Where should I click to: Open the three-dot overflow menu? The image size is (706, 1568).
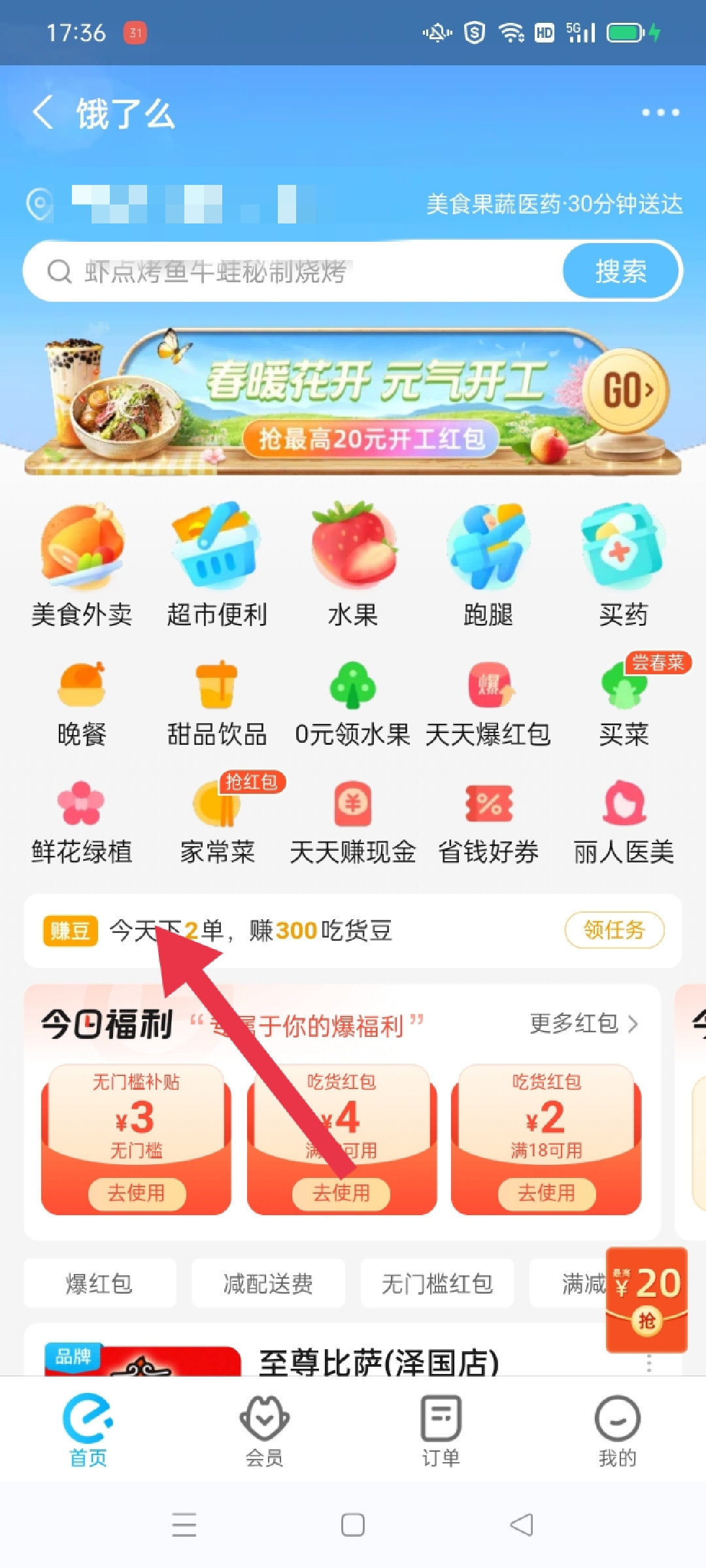click(660, 112)
